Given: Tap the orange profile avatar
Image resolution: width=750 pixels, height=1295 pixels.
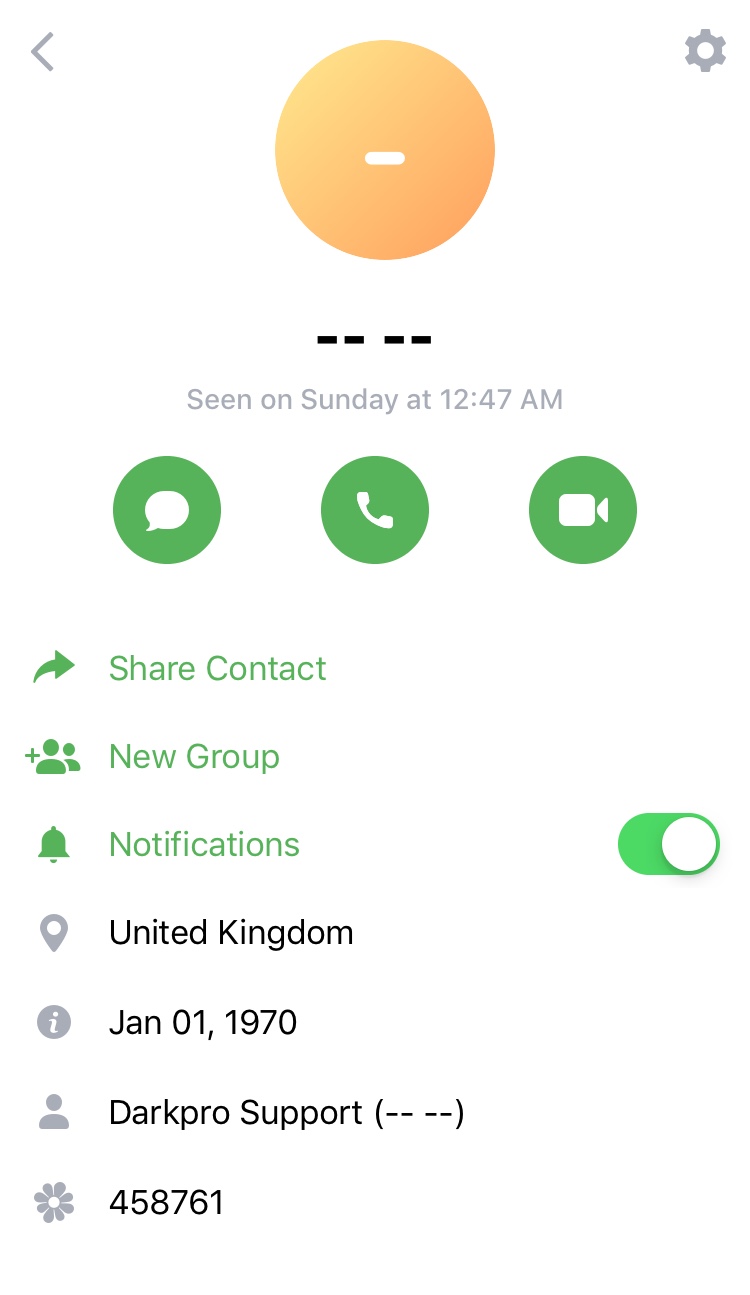Looking at the screenshot, I should coord(385,150).
